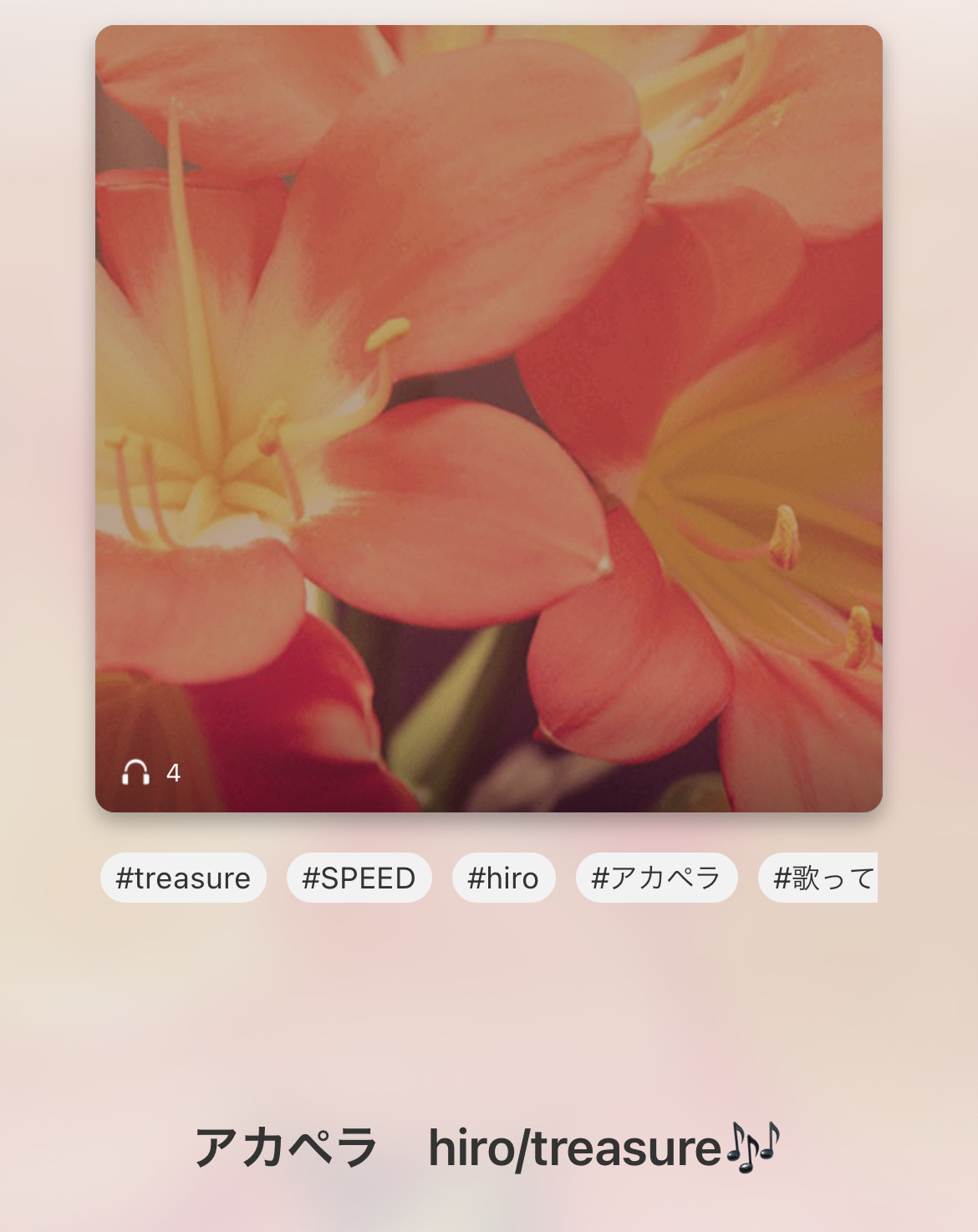978x1232 pixels.
Task: Tap the flower cover artwork to play
Action: pyautogui.click(x=489, y=418)
